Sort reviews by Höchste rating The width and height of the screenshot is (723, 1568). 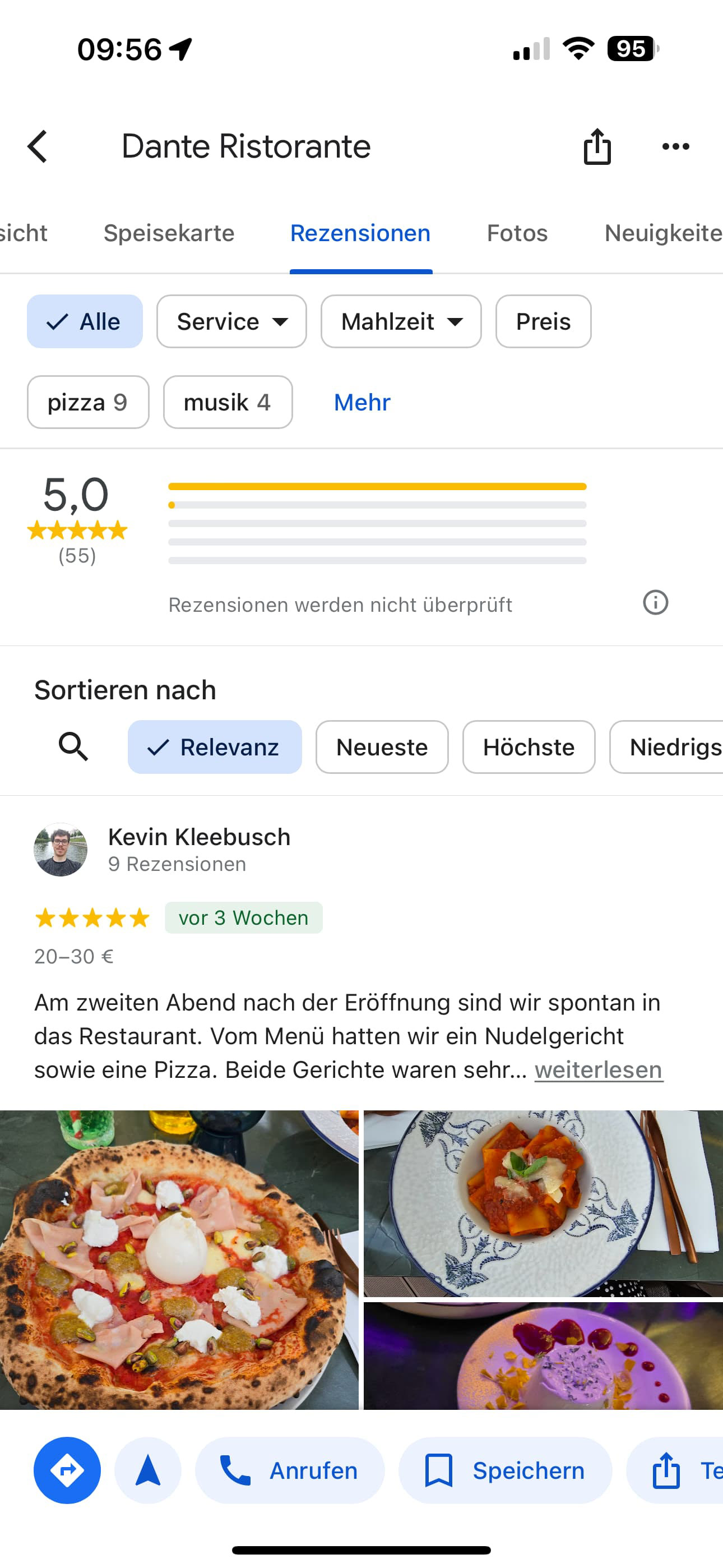529,747
